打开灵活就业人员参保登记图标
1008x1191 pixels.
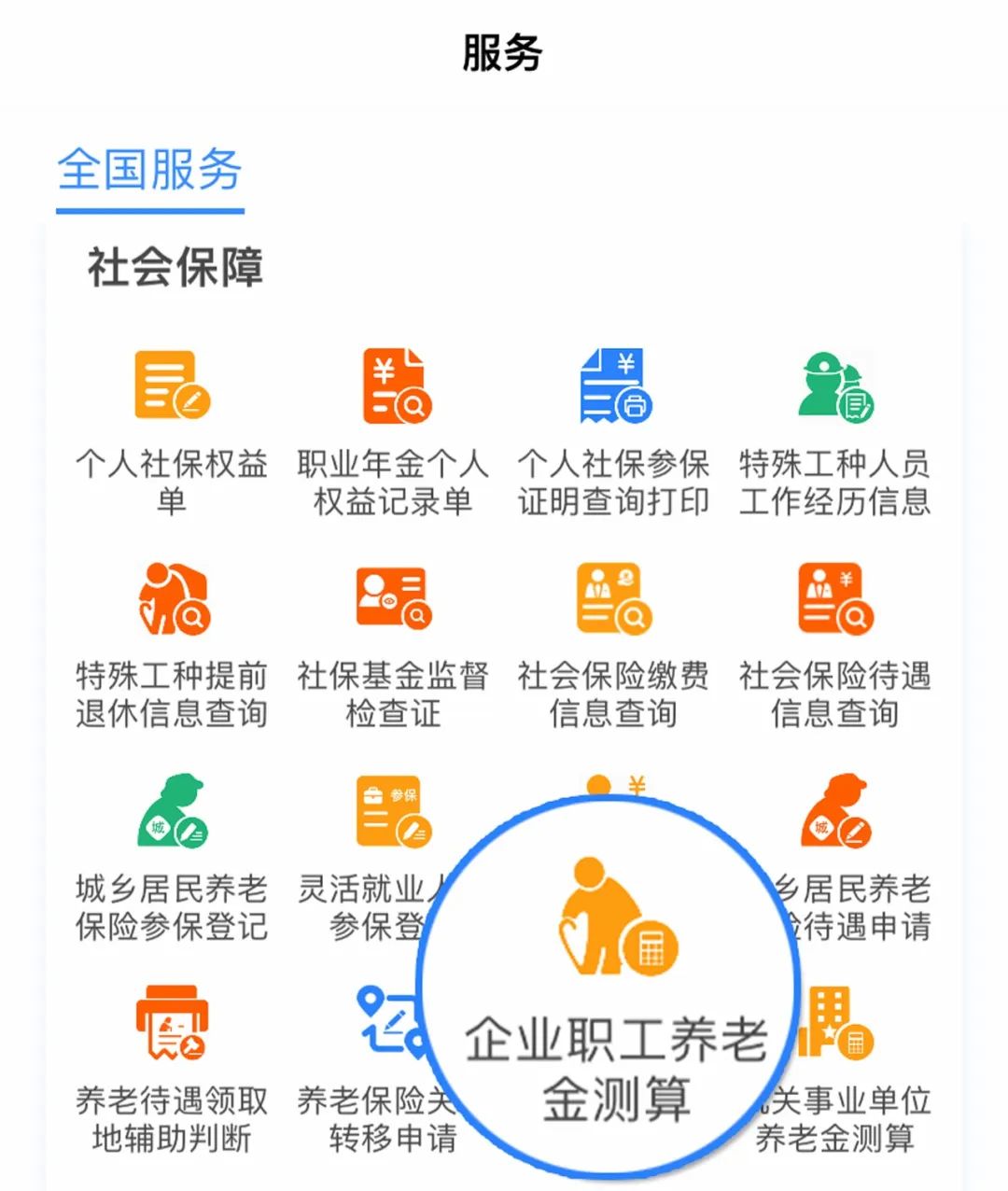click(x=392, y=810)
